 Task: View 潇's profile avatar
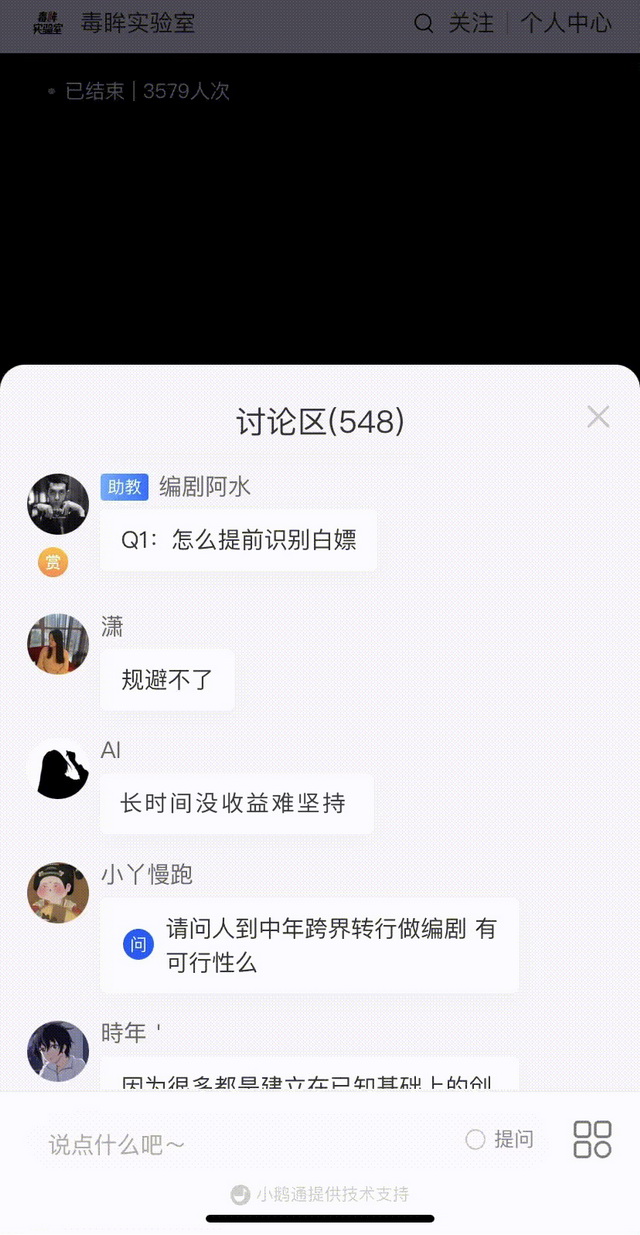[58, 644]
